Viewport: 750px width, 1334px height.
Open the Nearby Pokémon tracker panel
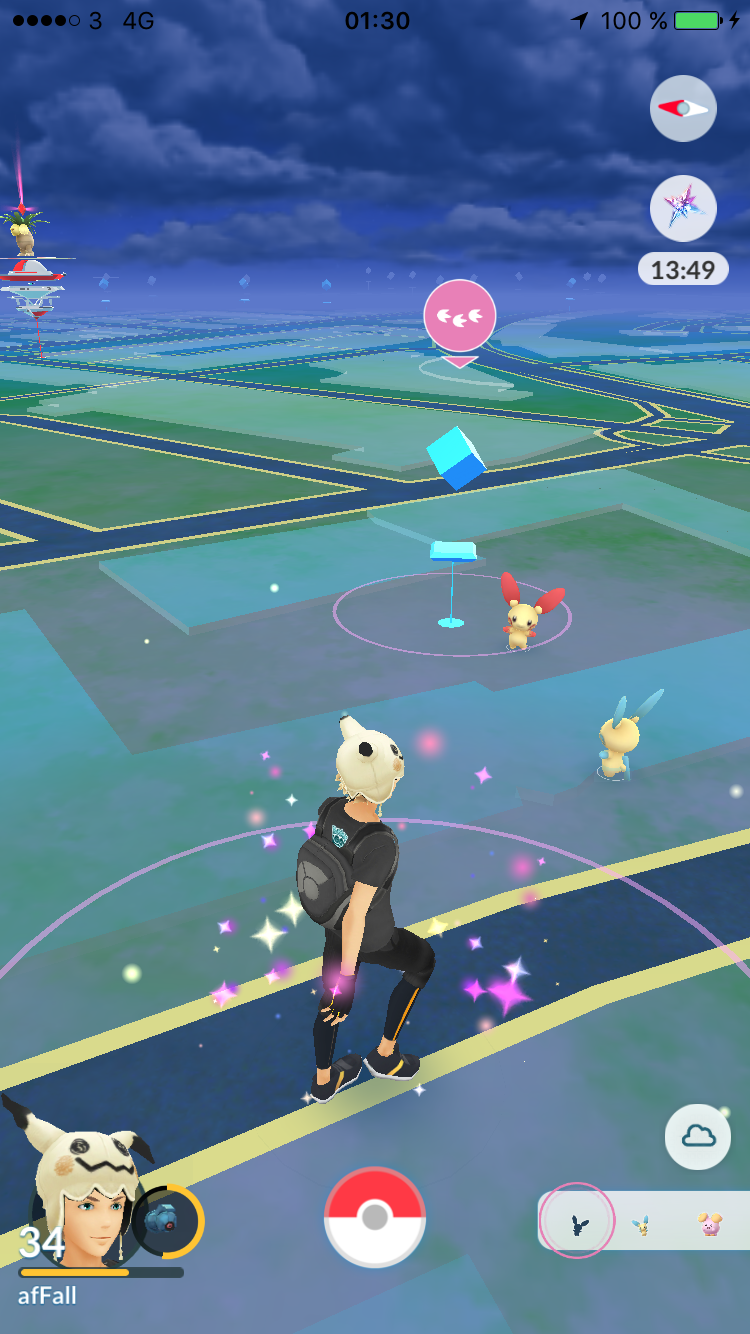tap(644, 1220)
